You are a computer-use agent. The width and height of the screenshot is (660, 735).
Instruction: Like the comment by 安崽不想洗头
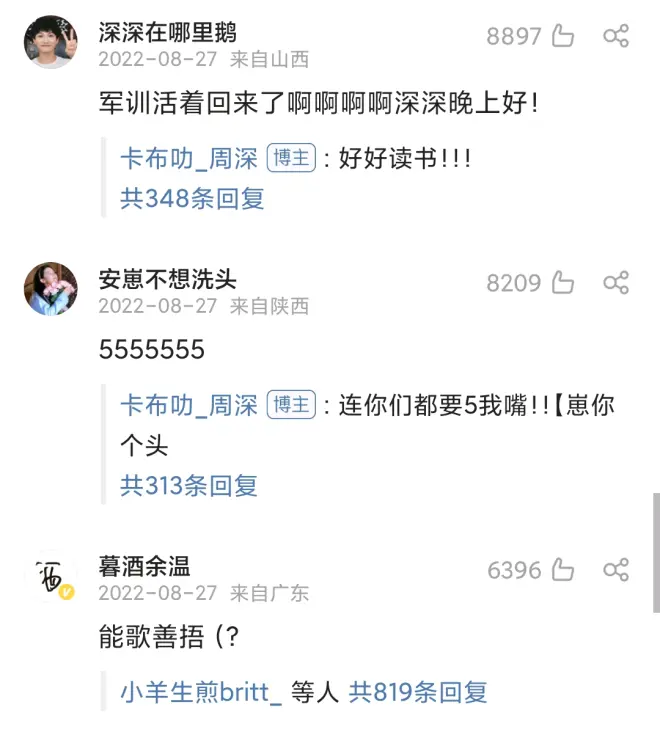click(x=563, y=283)
